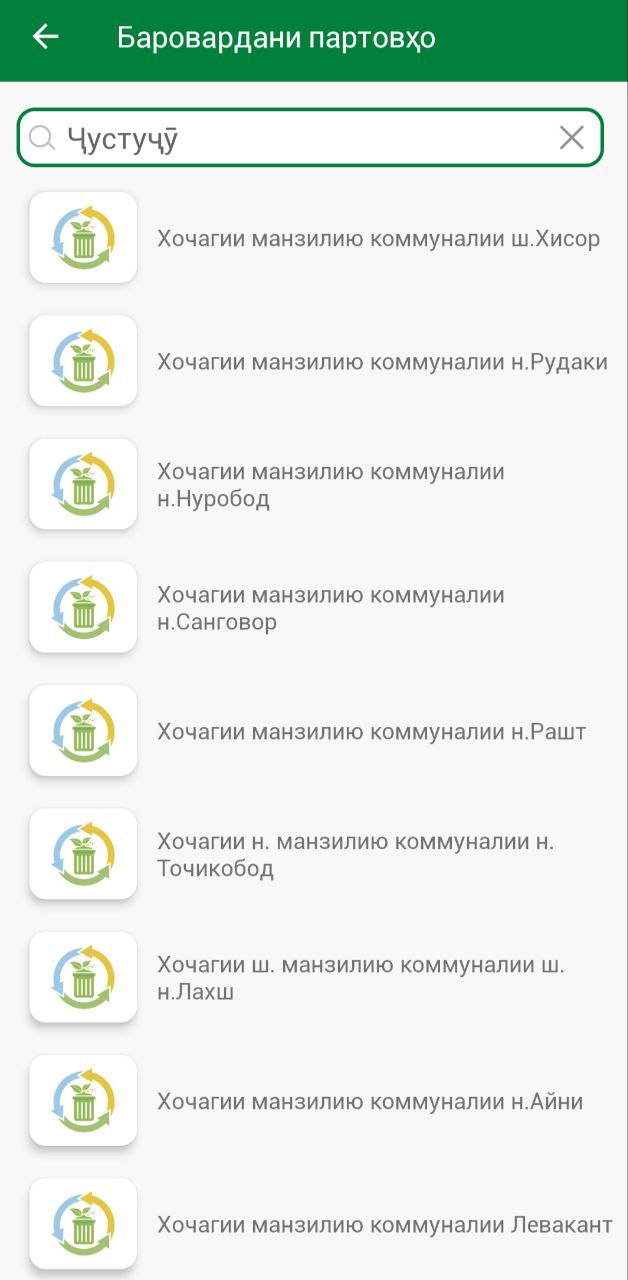Choose the н.Лахш communal service
This screenshot has height=1280, width=628.
pyautogui.click(x=360, y=978)
